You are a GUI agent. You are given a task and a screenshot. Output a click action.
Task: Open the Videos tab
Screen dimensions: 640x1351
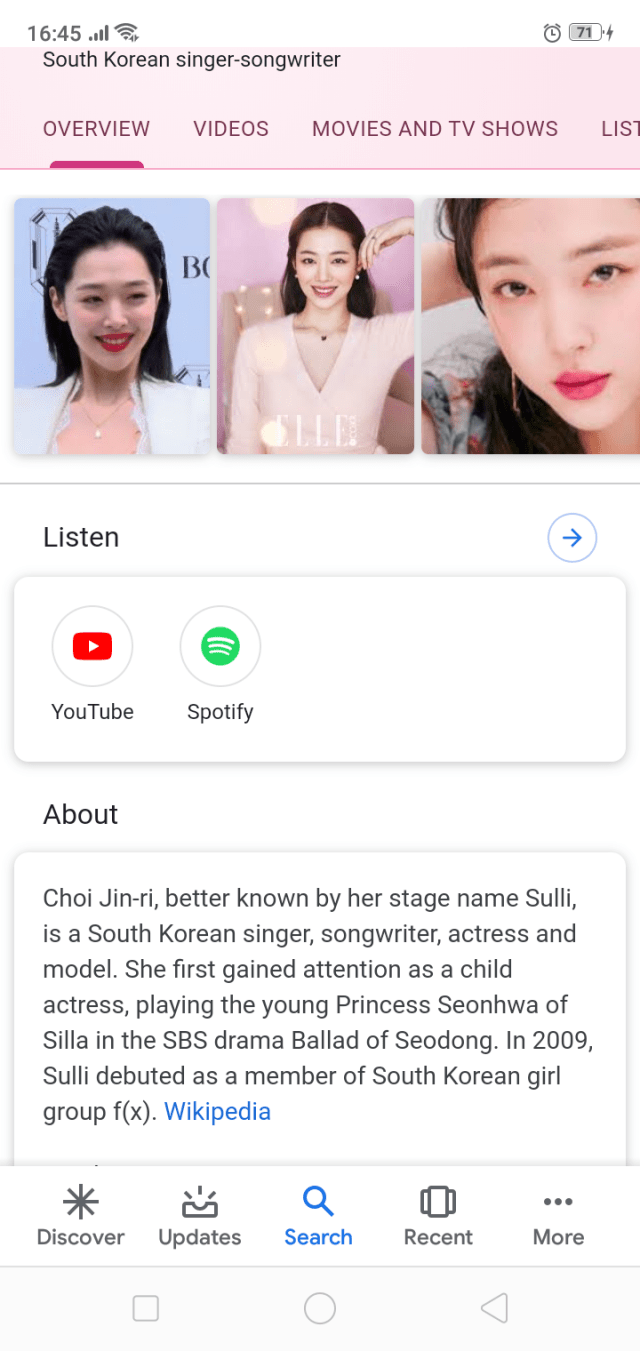(x=231, y=129)
